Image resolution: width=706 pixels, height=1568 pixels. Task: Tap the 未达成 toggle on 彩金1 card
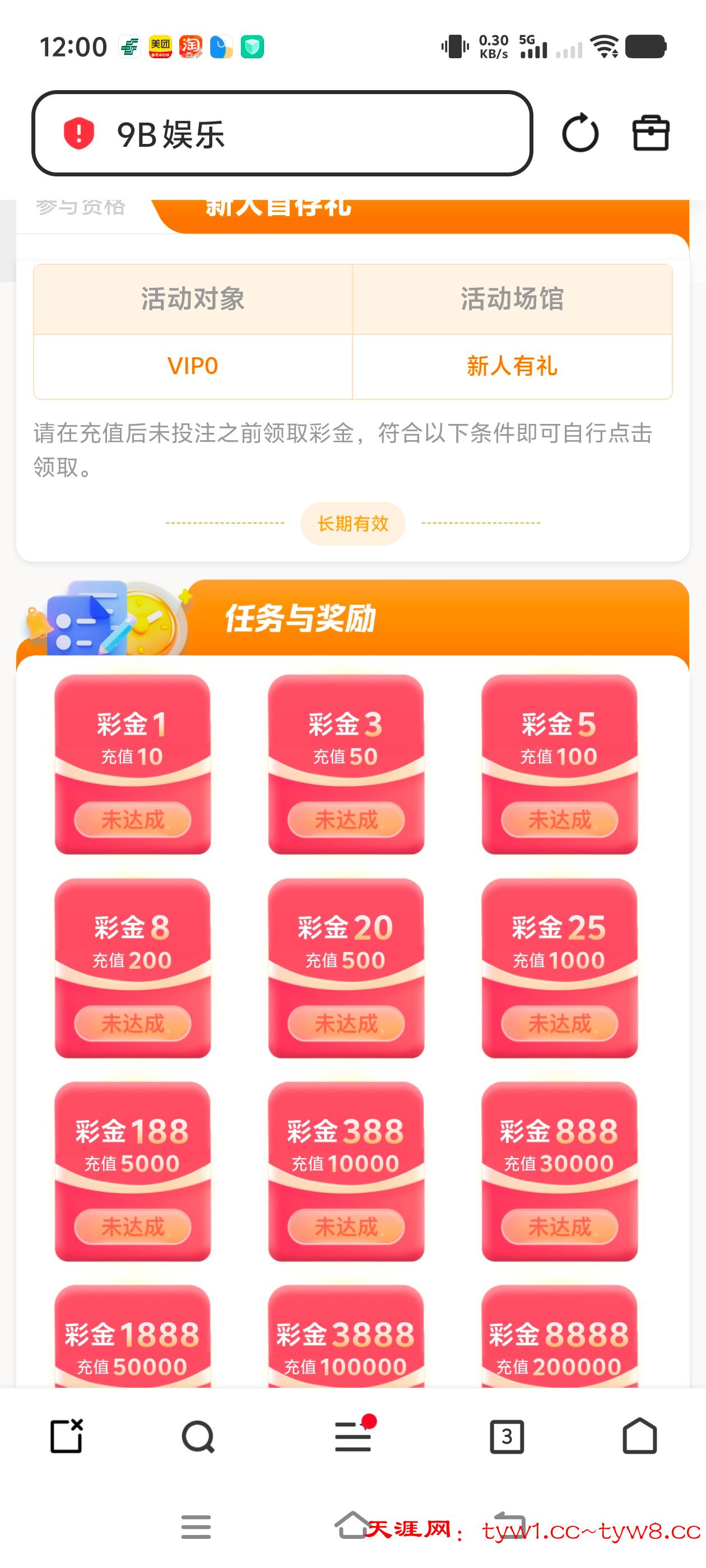point(132,819)
